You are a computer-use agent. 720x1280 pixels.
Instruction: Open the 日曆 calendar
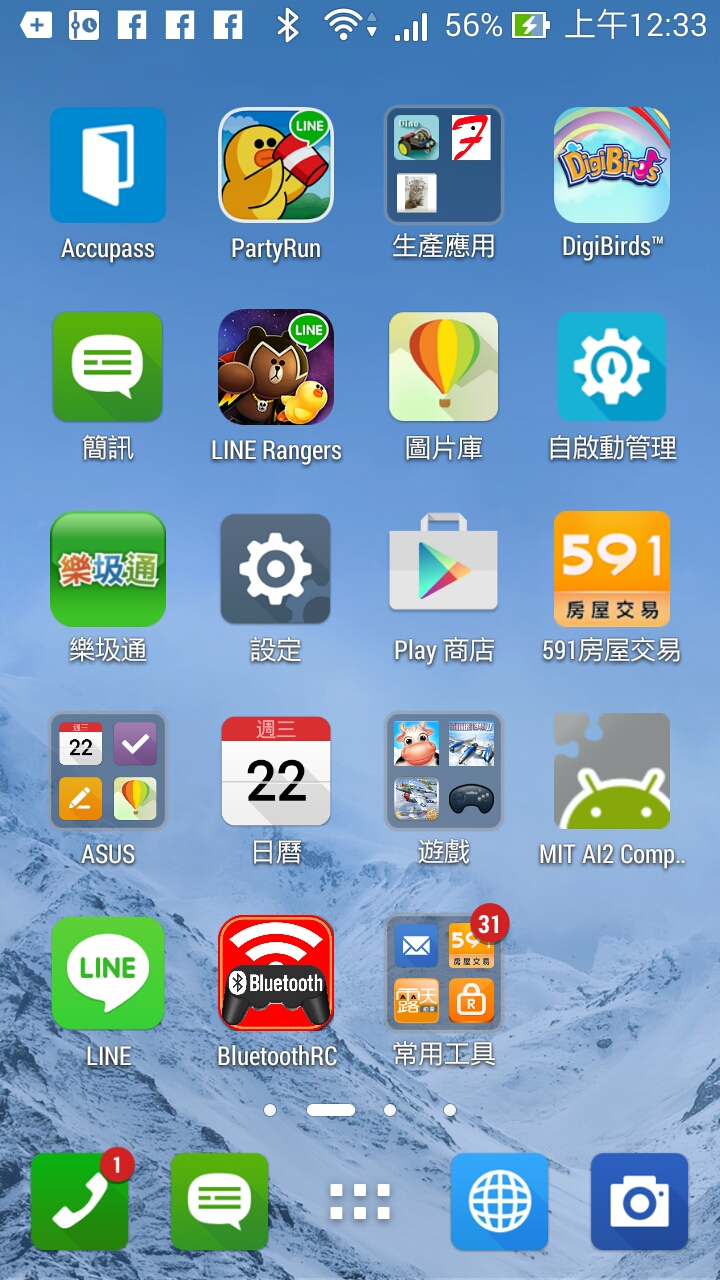276,771
